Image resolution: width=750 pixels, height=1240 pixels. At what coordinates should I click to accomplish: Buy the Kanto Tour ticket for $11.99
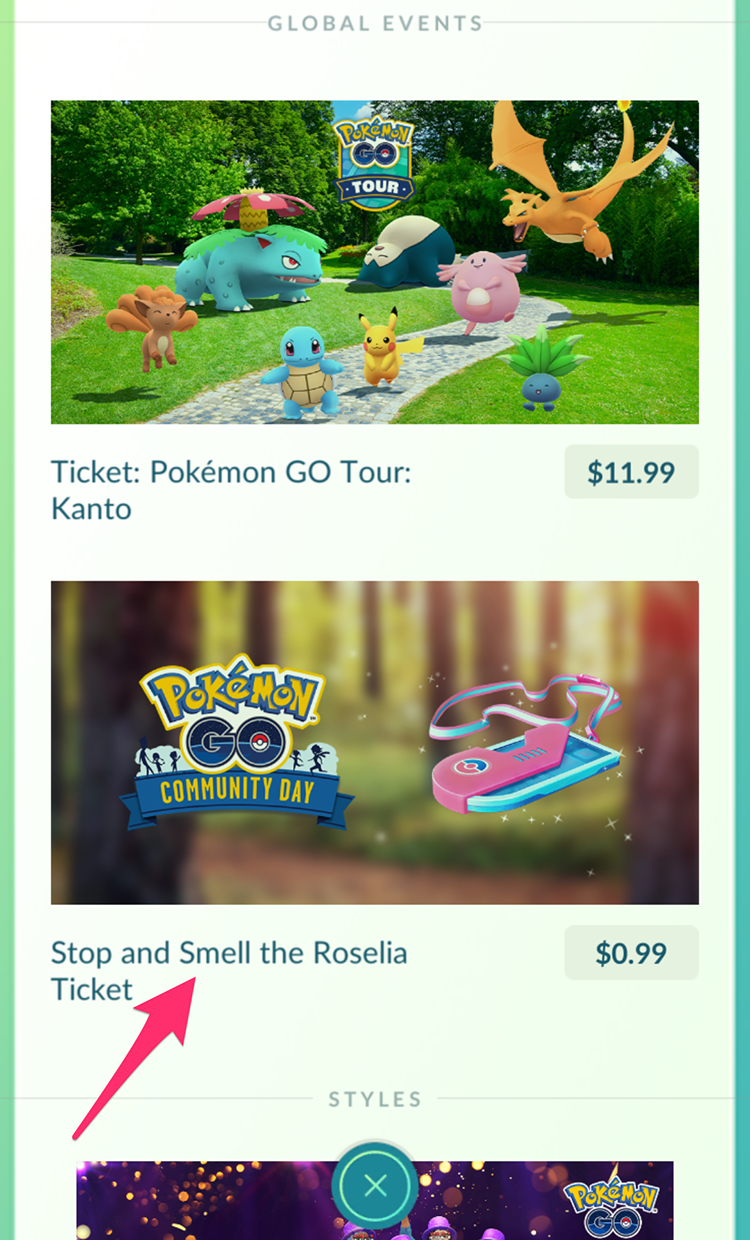click(x=631, y=472)
